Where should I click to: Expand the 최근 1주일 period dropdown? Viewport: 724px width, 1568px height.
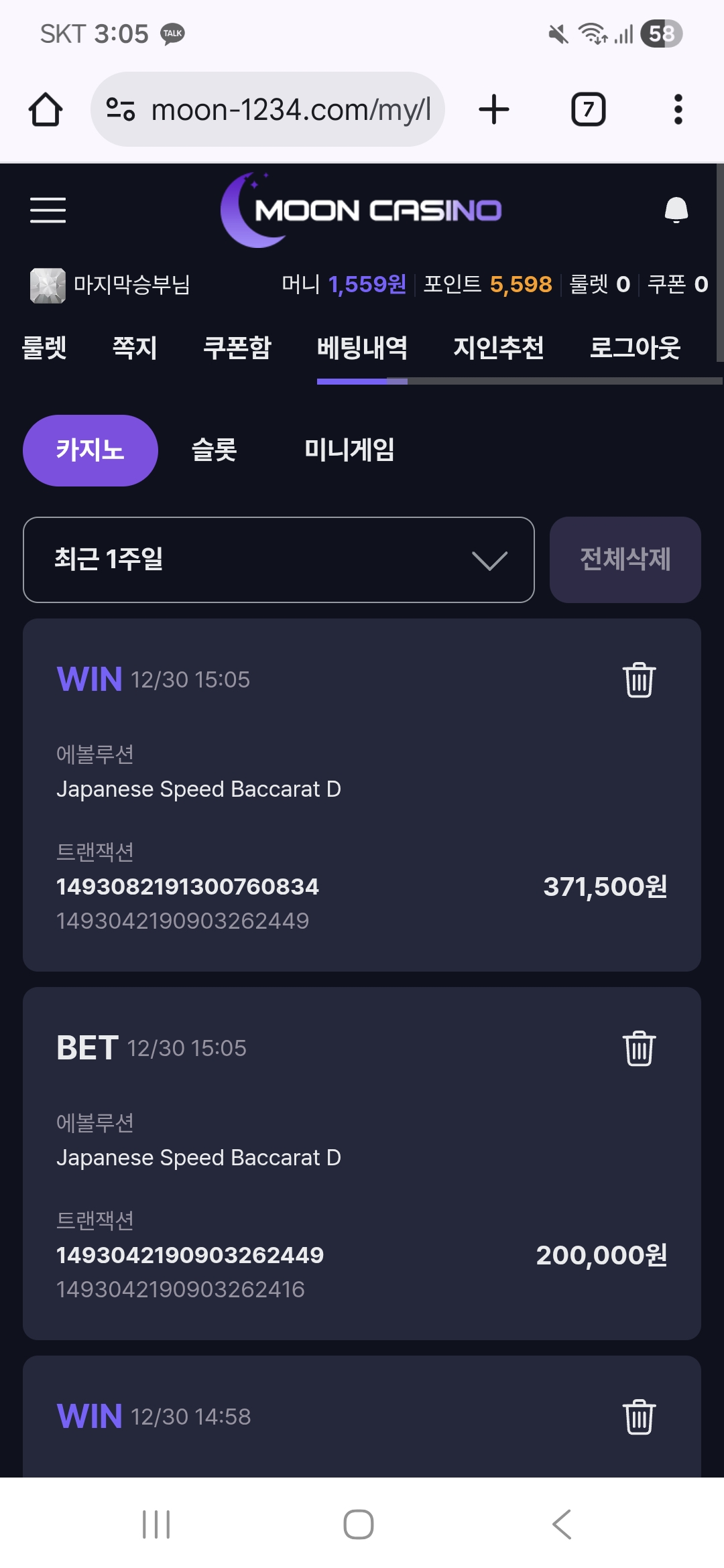tap(279, 560)
